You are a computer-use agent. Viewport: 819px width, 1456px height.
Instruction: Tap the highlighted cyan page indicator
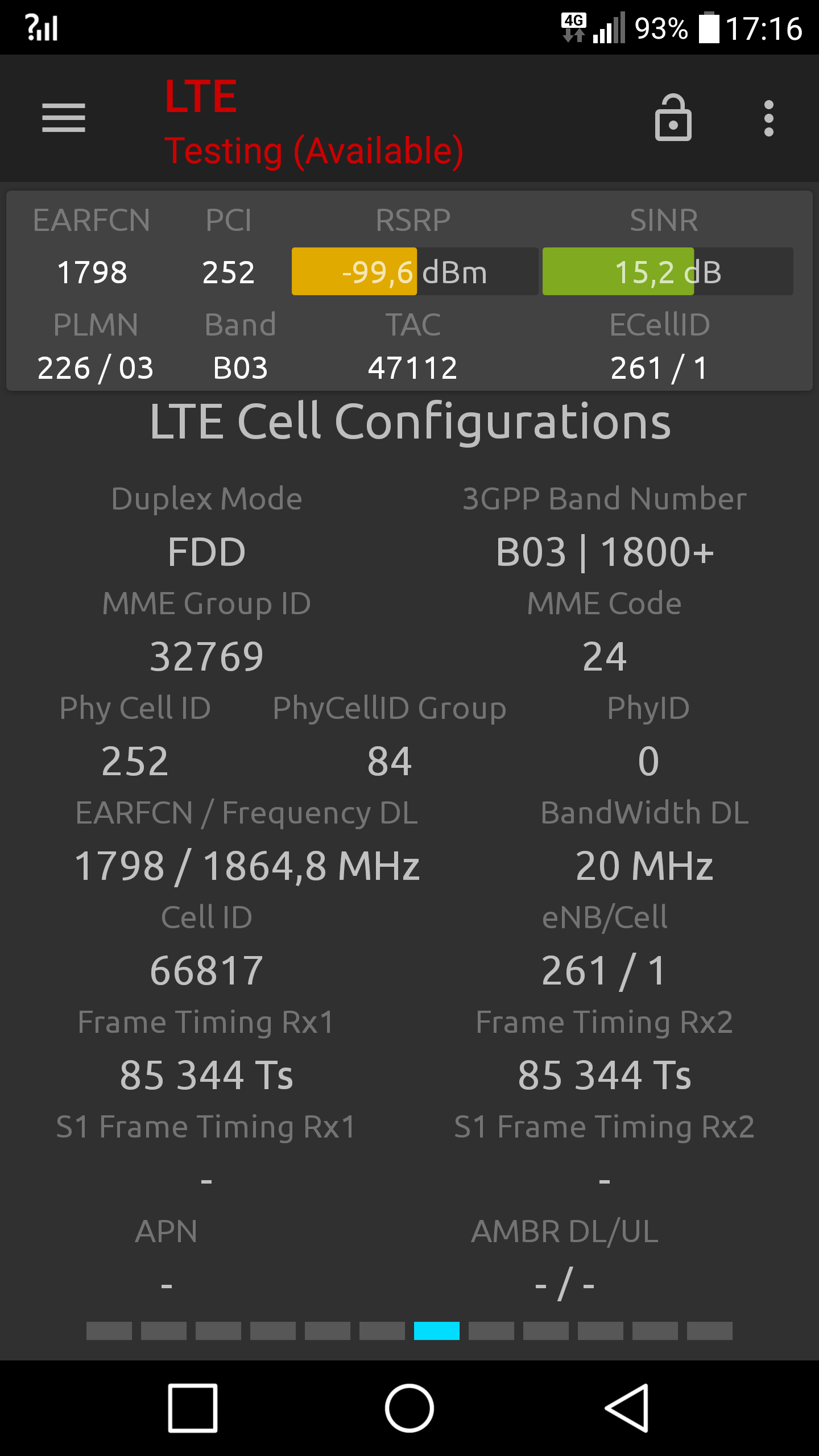click(437, 1331)
